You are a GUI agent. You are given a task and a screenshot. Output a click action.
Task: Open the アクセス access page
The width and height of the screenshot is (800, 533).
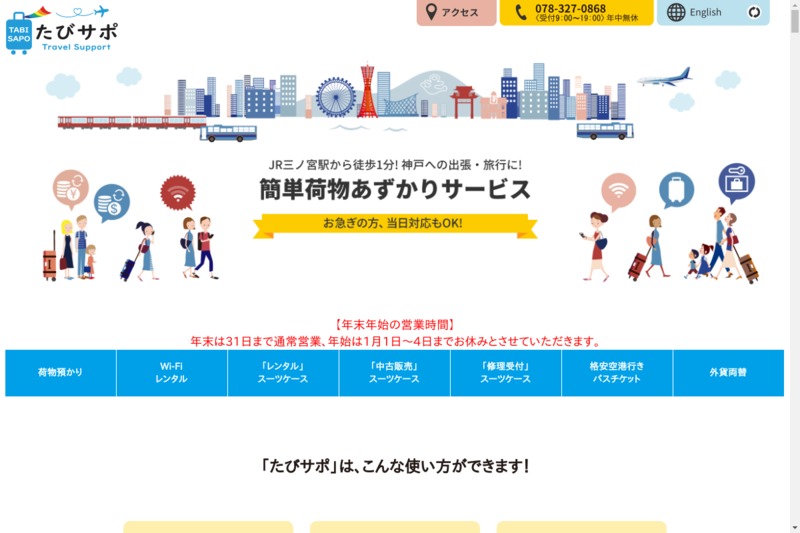coord(456,13)
